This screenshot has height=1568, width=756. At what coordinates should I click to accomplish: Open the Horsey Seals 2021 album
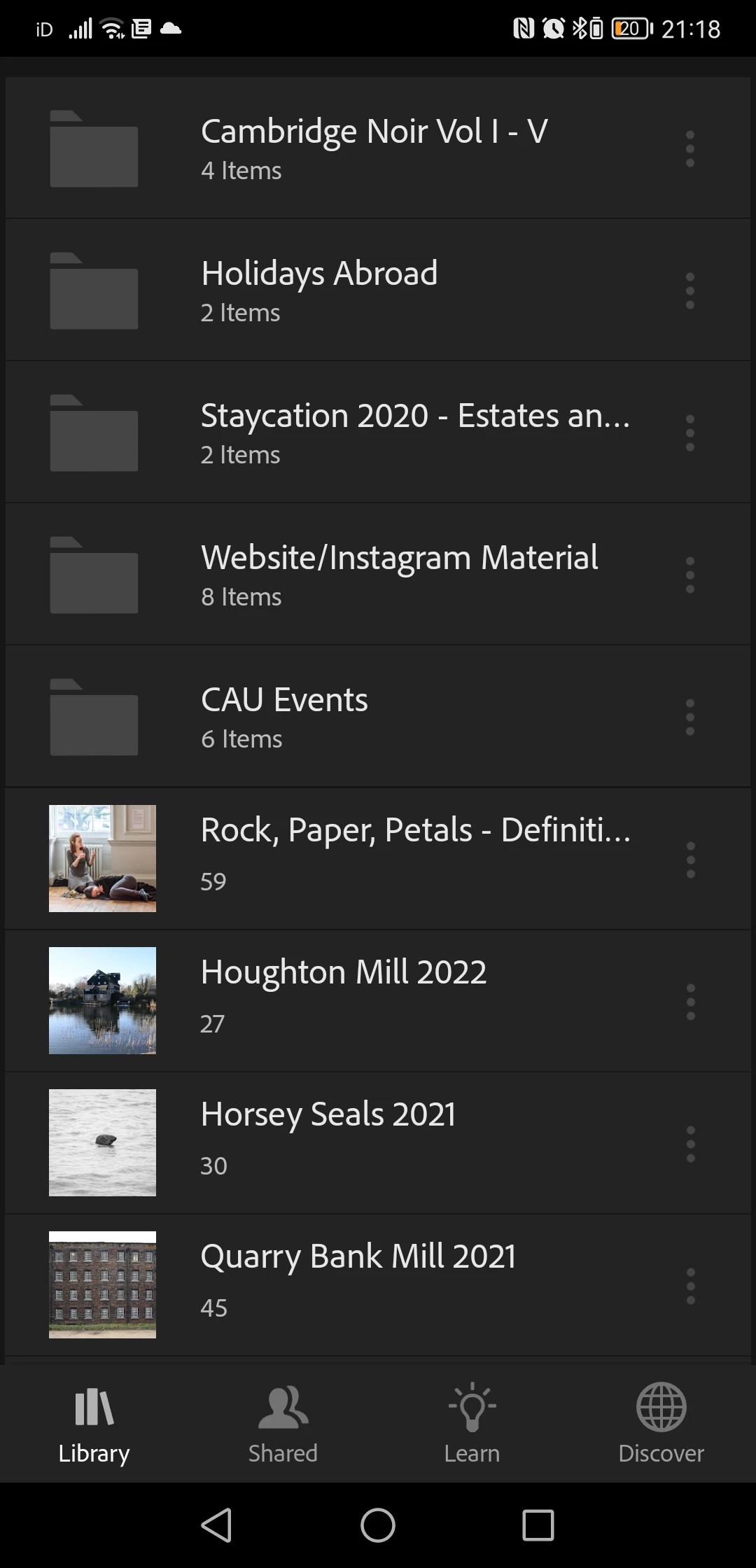click(x=328, y=1142)
